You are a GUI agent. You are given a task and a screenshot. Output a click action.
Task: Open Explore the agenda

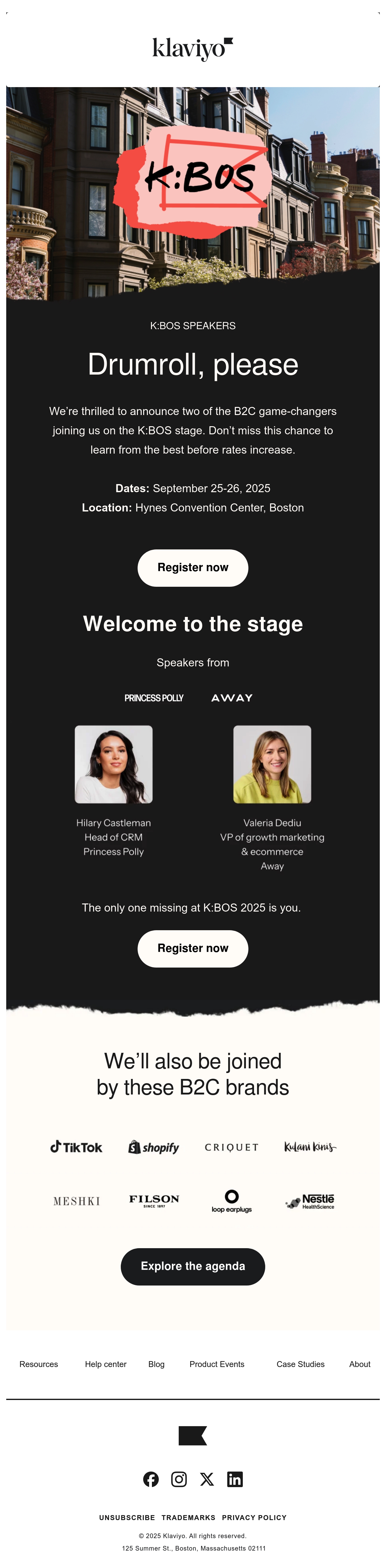click(x=192, y=1266)
